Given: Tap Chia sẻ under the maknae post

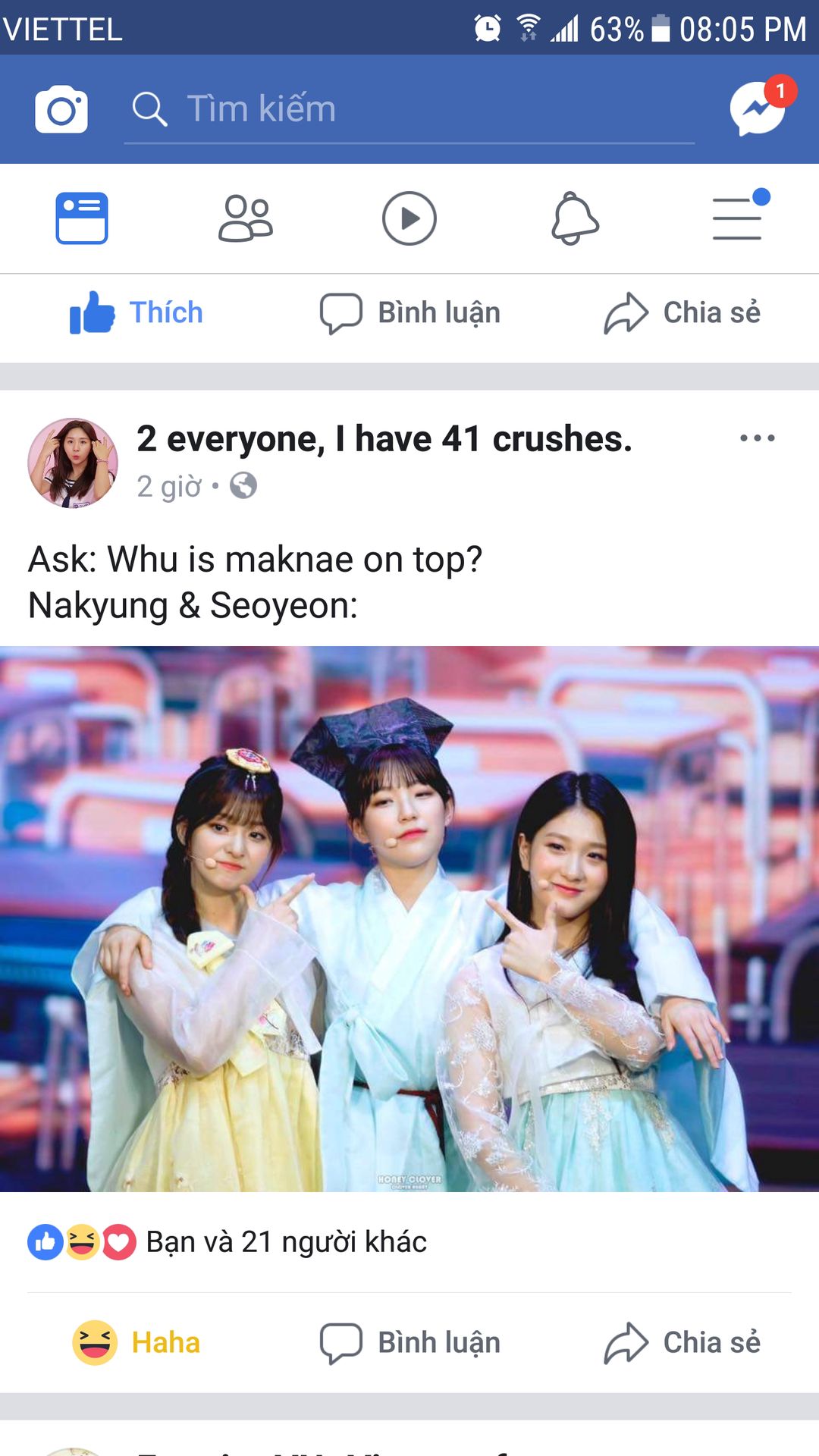Looking at the screenshot, I should (682, 1342).
